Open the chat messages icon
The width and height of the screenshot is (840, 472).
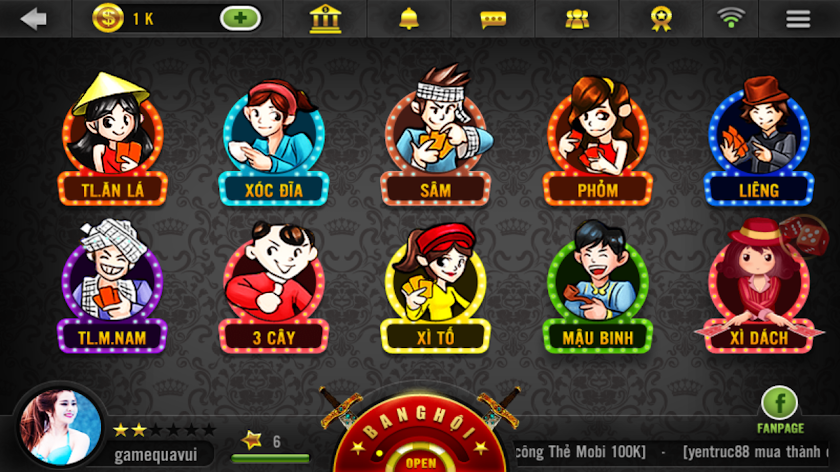493,20
